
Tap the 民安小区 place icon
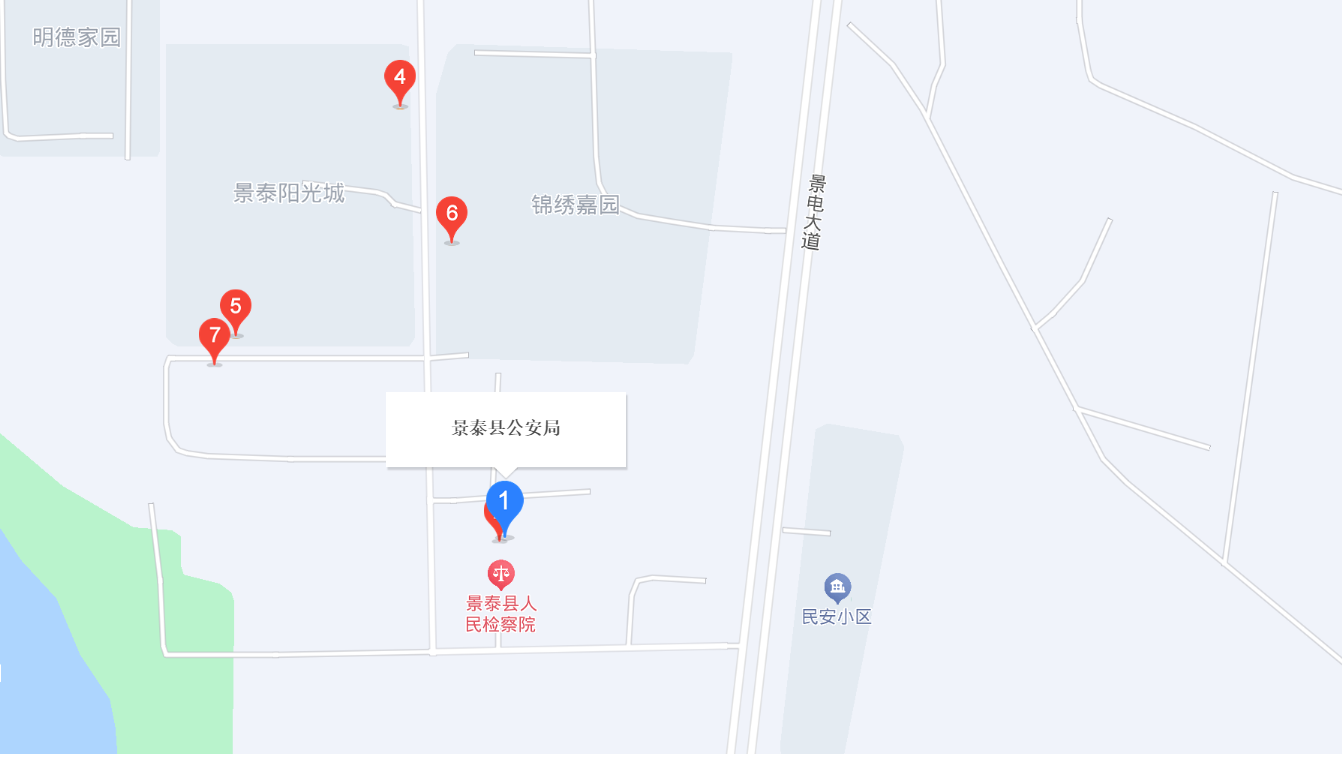tap(837, 587)
